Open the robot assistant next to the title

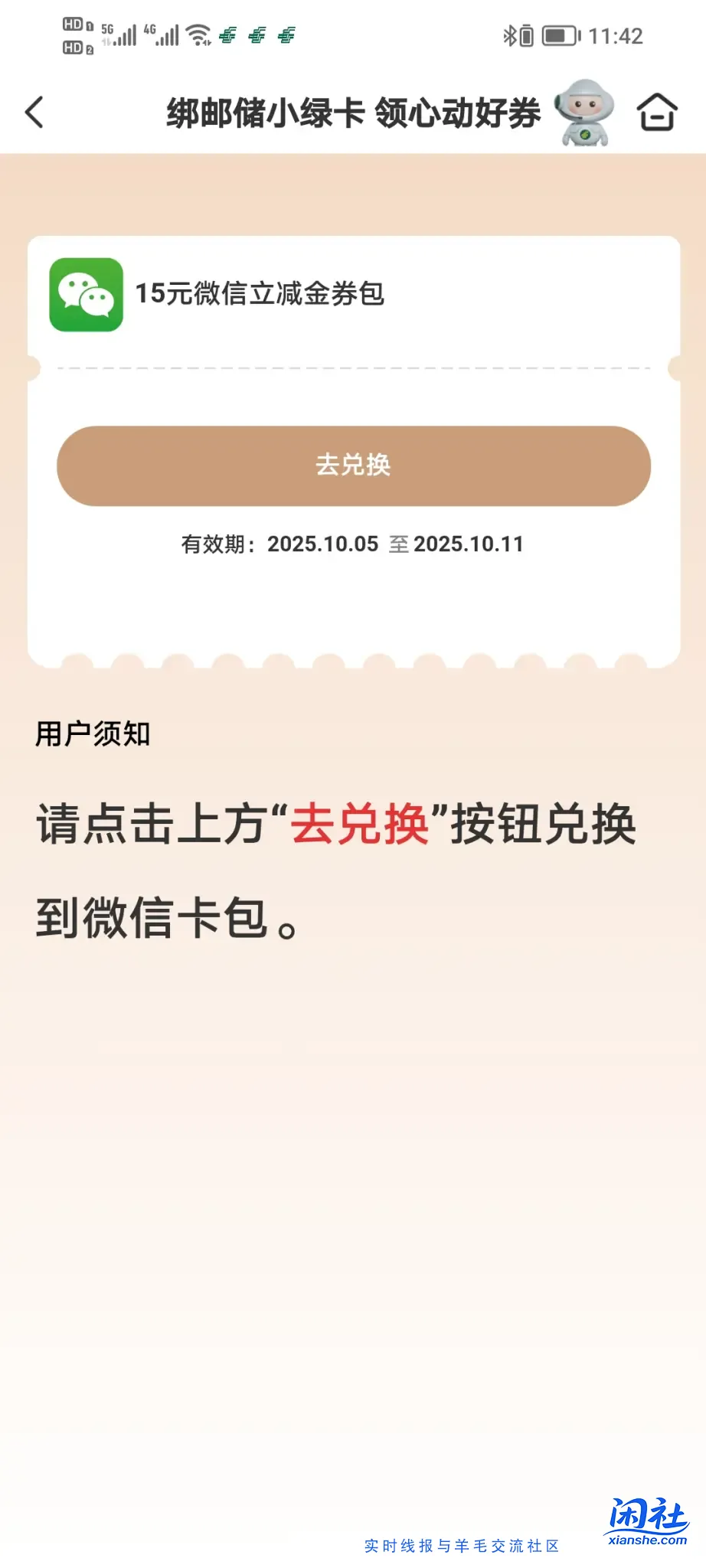click(584, 112)
